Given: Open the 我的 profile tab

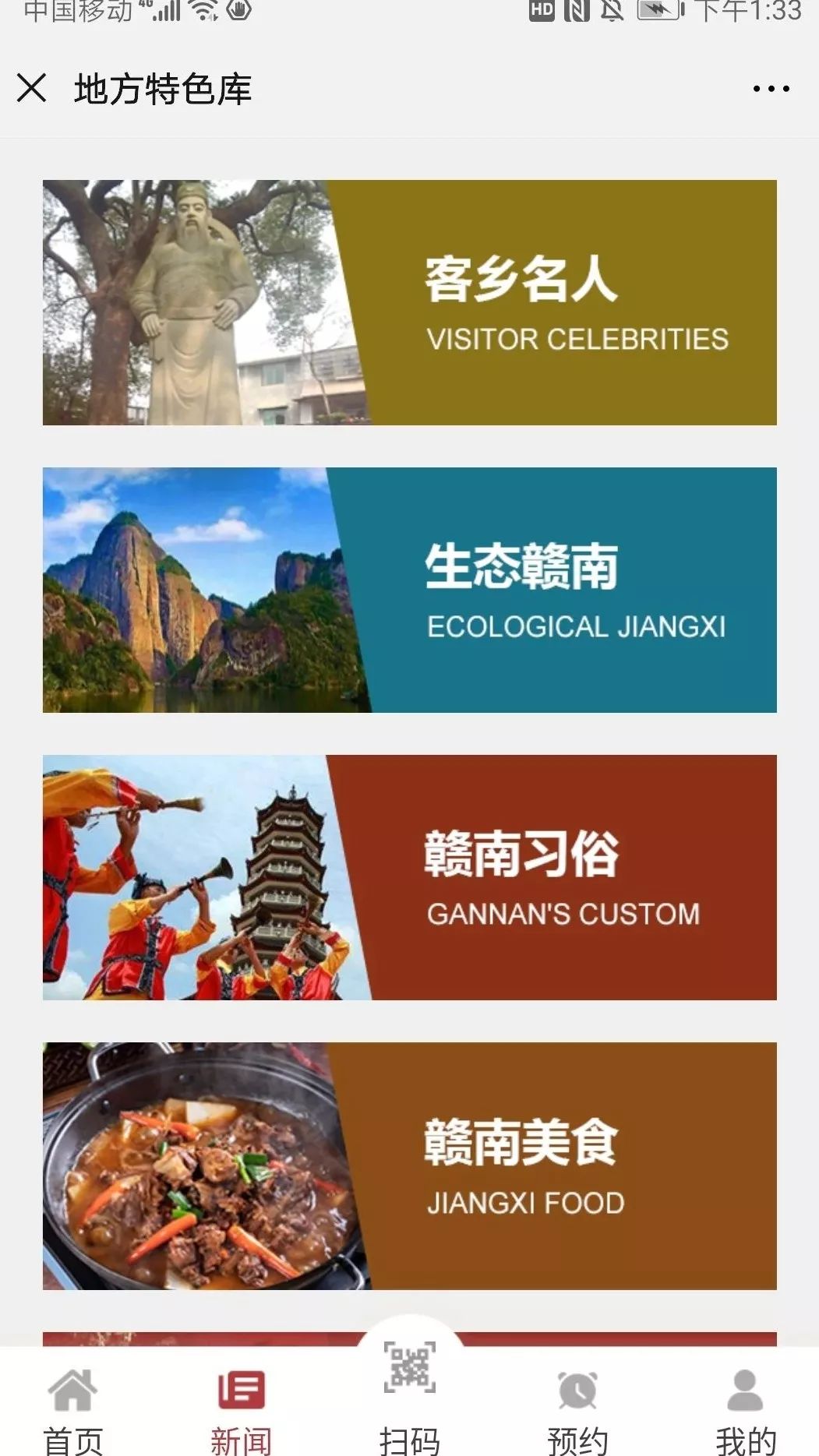Looking at the screenshot, I should (x=746, y=1408).
